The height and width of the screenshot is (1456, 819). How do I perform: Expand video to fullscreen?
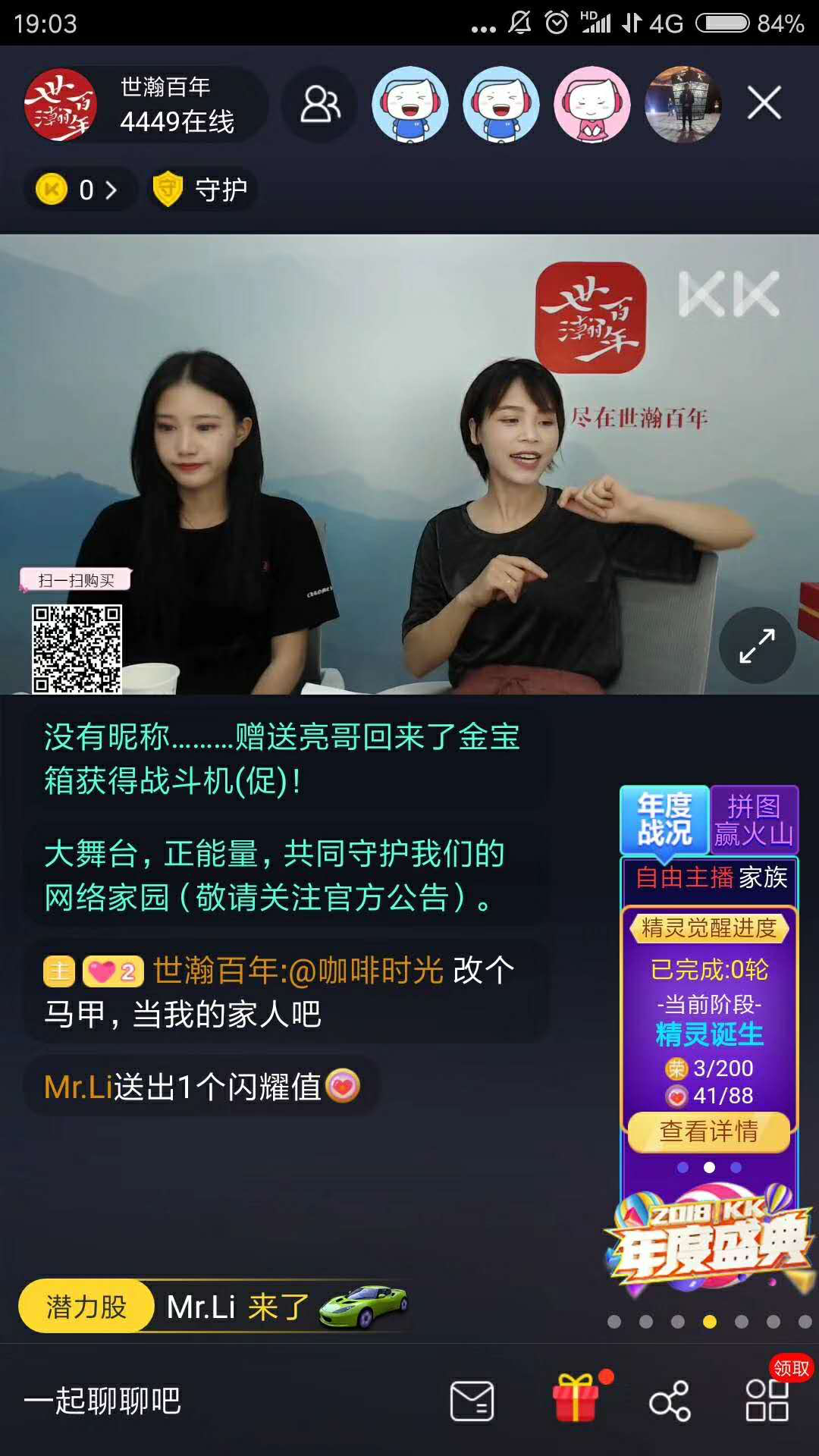[756, 645]
